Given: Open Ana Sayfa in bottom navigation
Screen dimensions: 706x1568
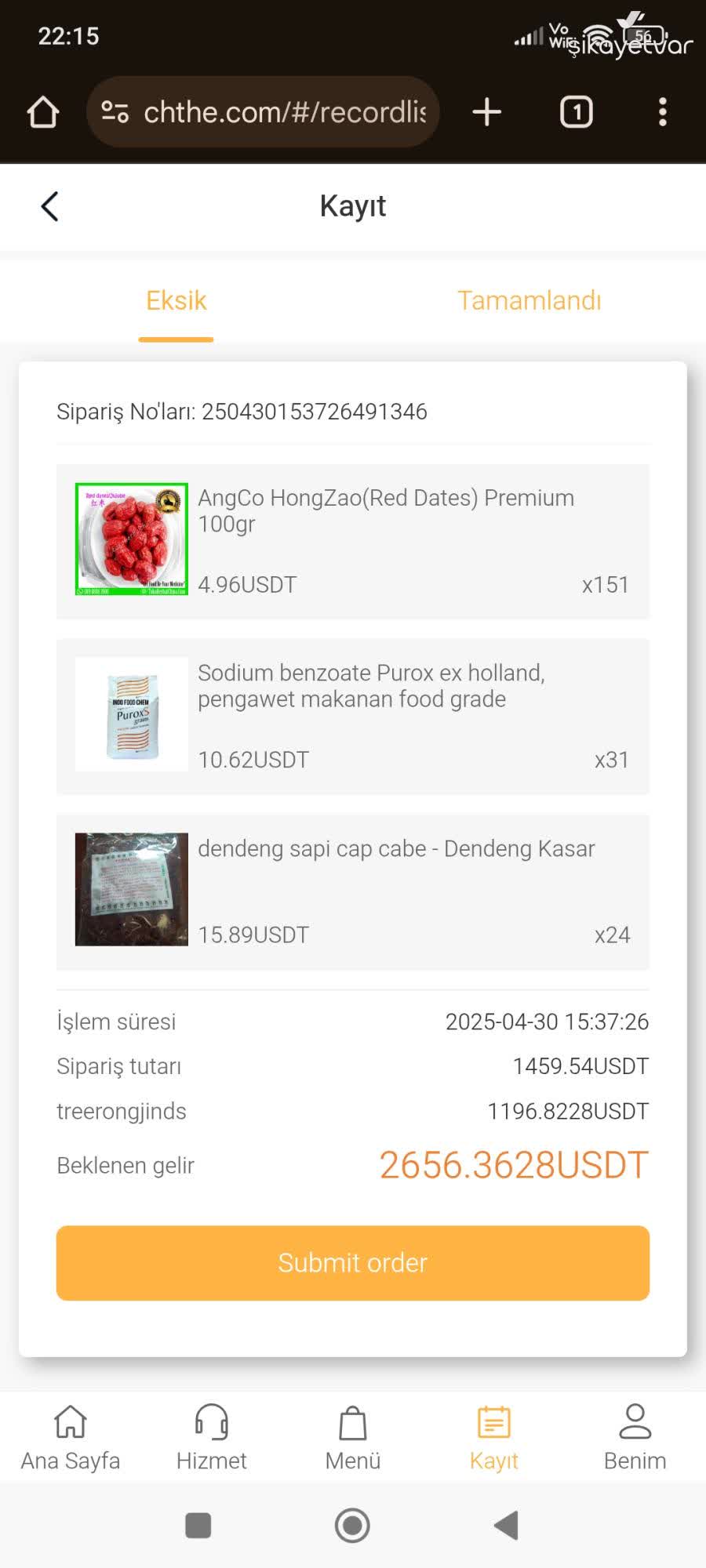Looking at the screenshot, I should pos(71,1439).
